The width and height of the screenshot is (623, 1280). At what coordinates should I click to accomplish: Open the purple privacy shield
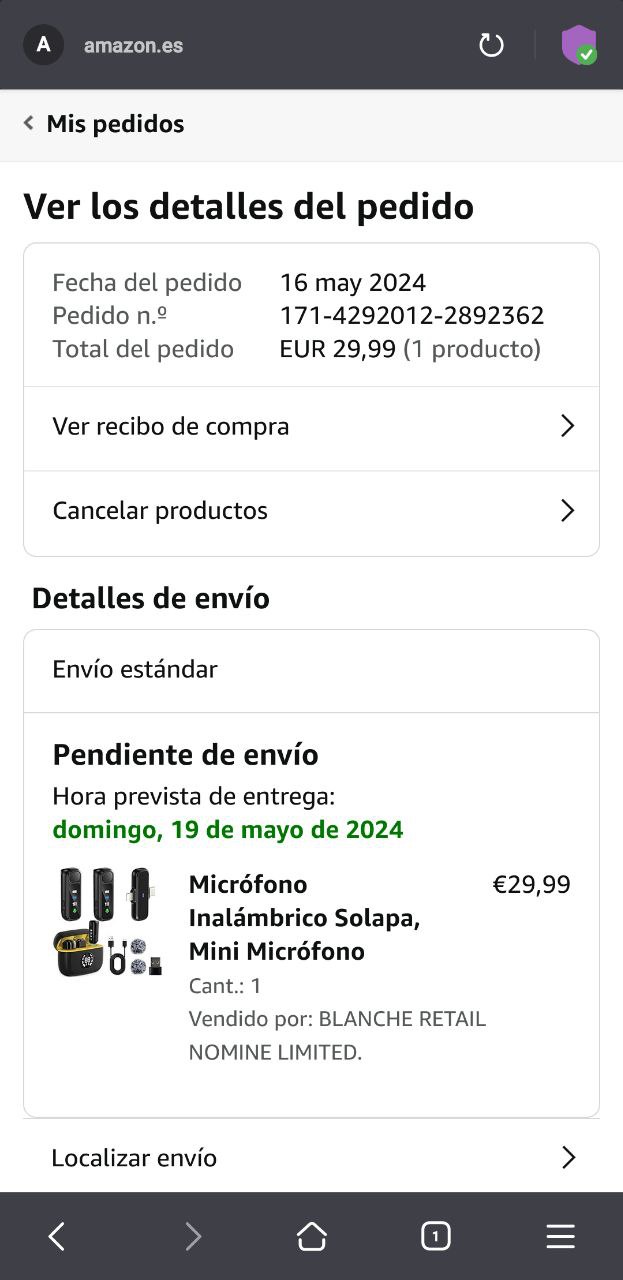(x=578, y=45)
